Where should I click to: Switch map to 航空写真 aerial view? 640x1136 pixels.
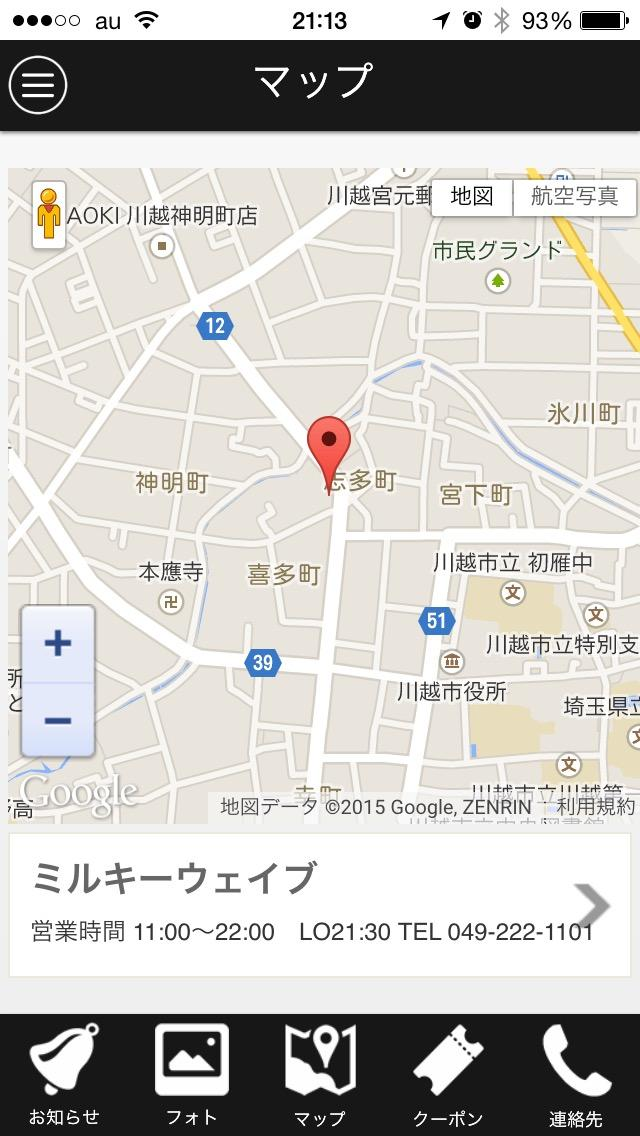coord(574,197)
